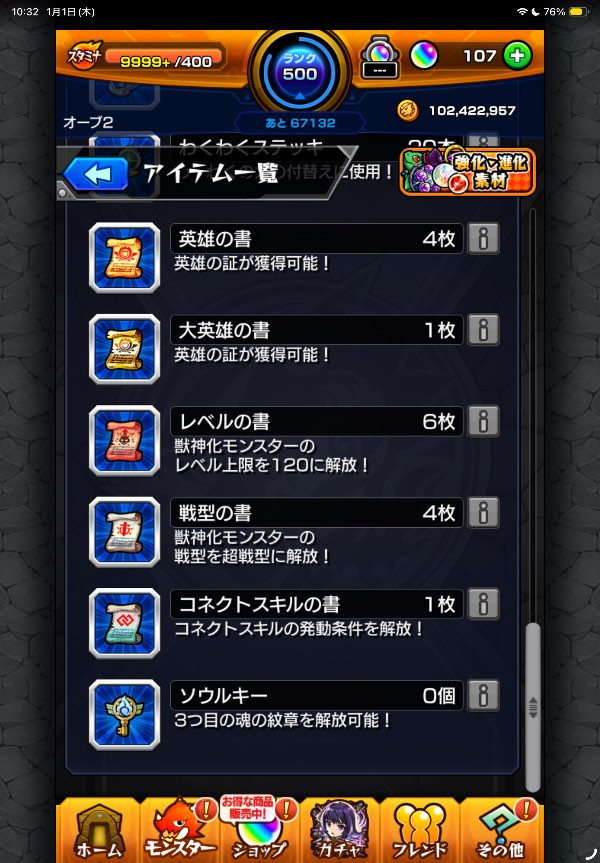Open the ガチャ tab
The height and width of the screenshot is (863, 600).
click(337, 830)
